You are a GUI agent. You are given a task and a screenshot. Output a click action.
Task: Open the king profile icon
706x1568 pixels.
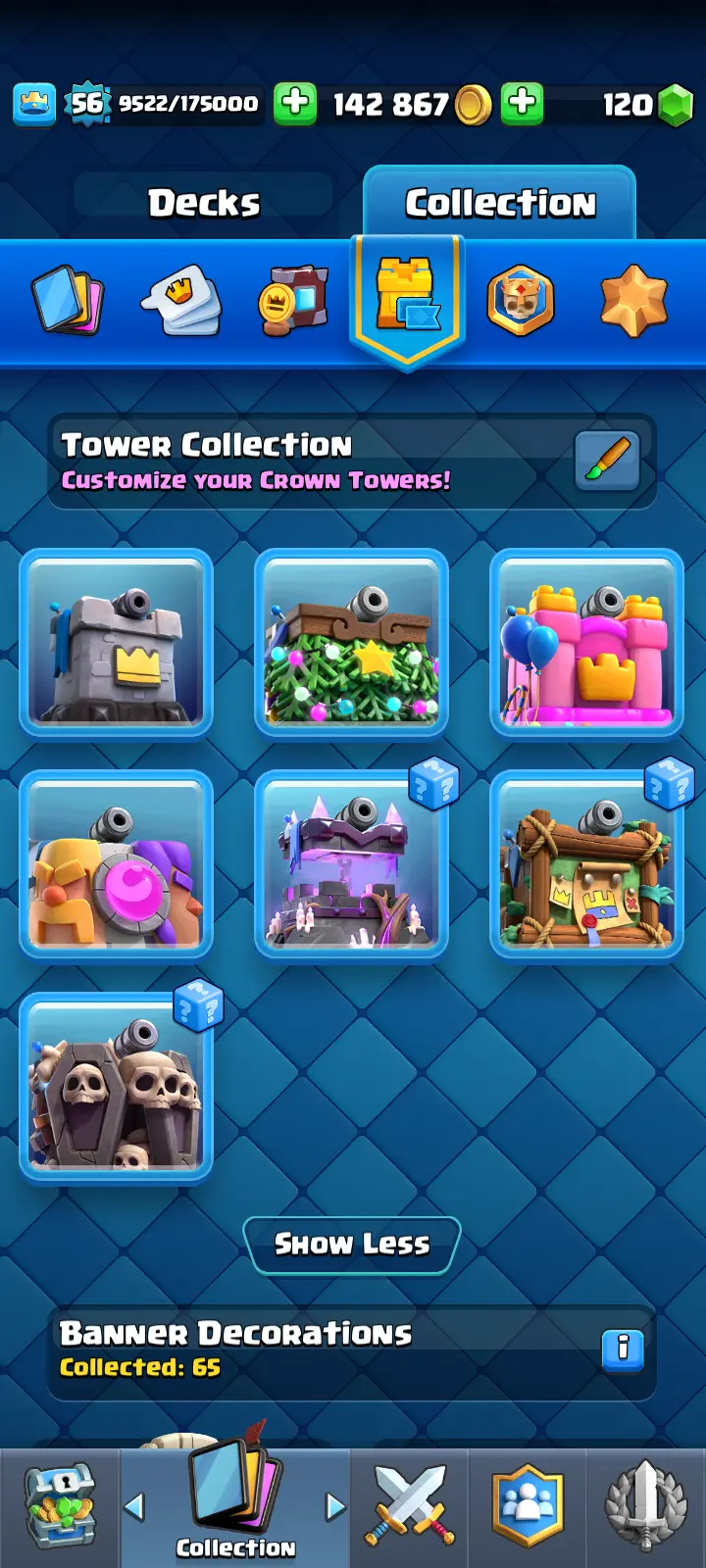(34, 104)
